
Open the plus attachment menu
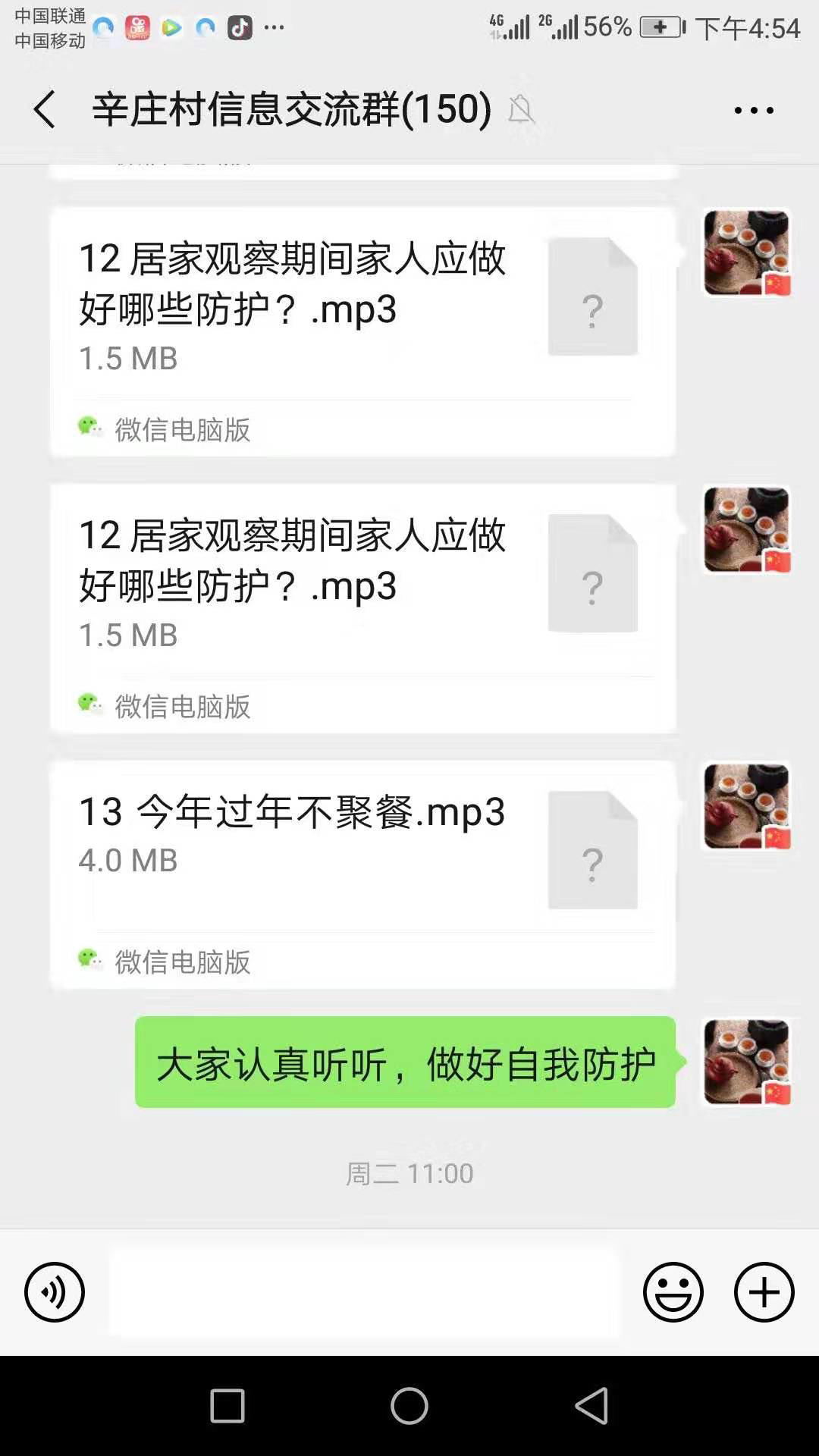coord(764,1292)
